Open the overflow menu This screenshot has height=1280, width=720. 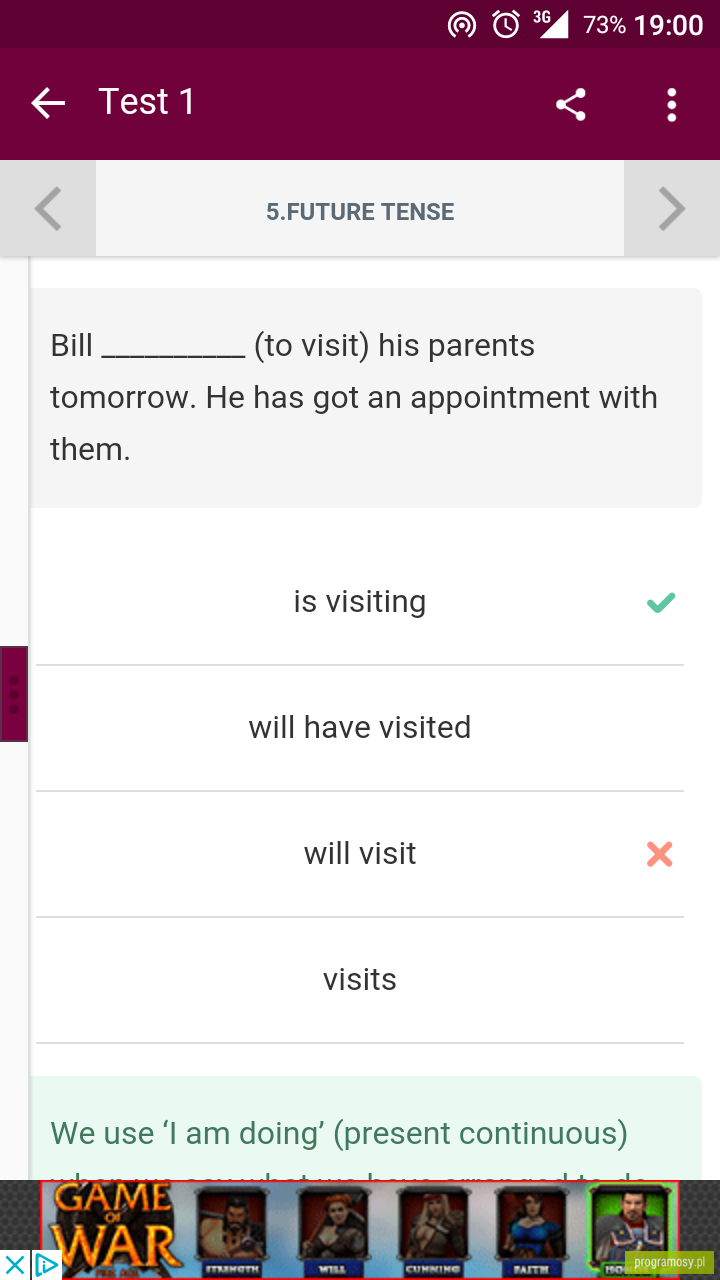pyautogui.click(x=671, y=104)
